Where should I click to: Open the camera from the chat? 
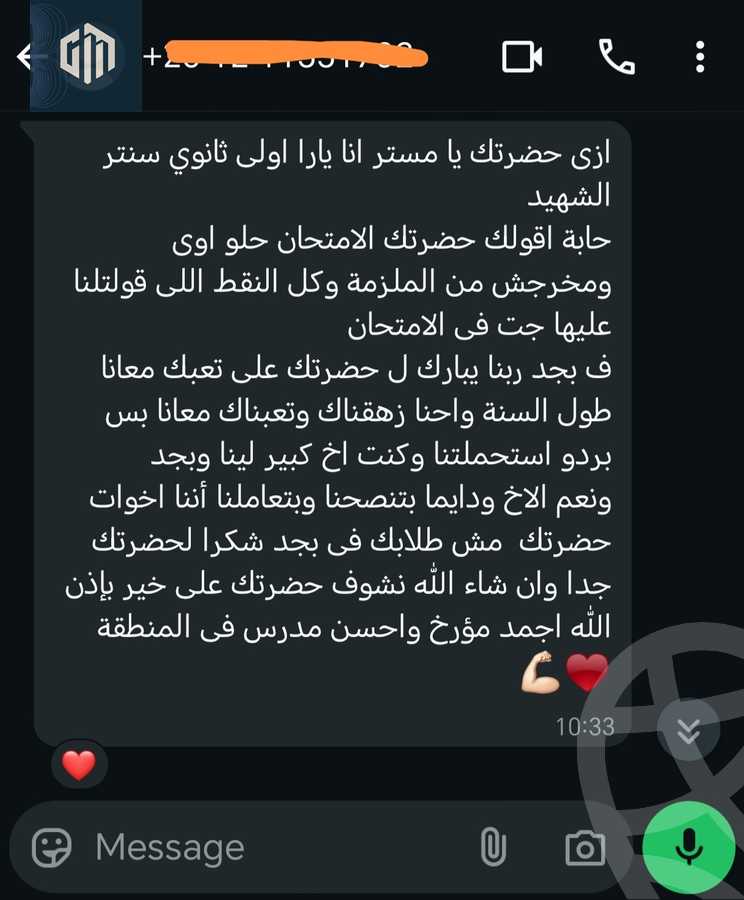tap(585, 848)
